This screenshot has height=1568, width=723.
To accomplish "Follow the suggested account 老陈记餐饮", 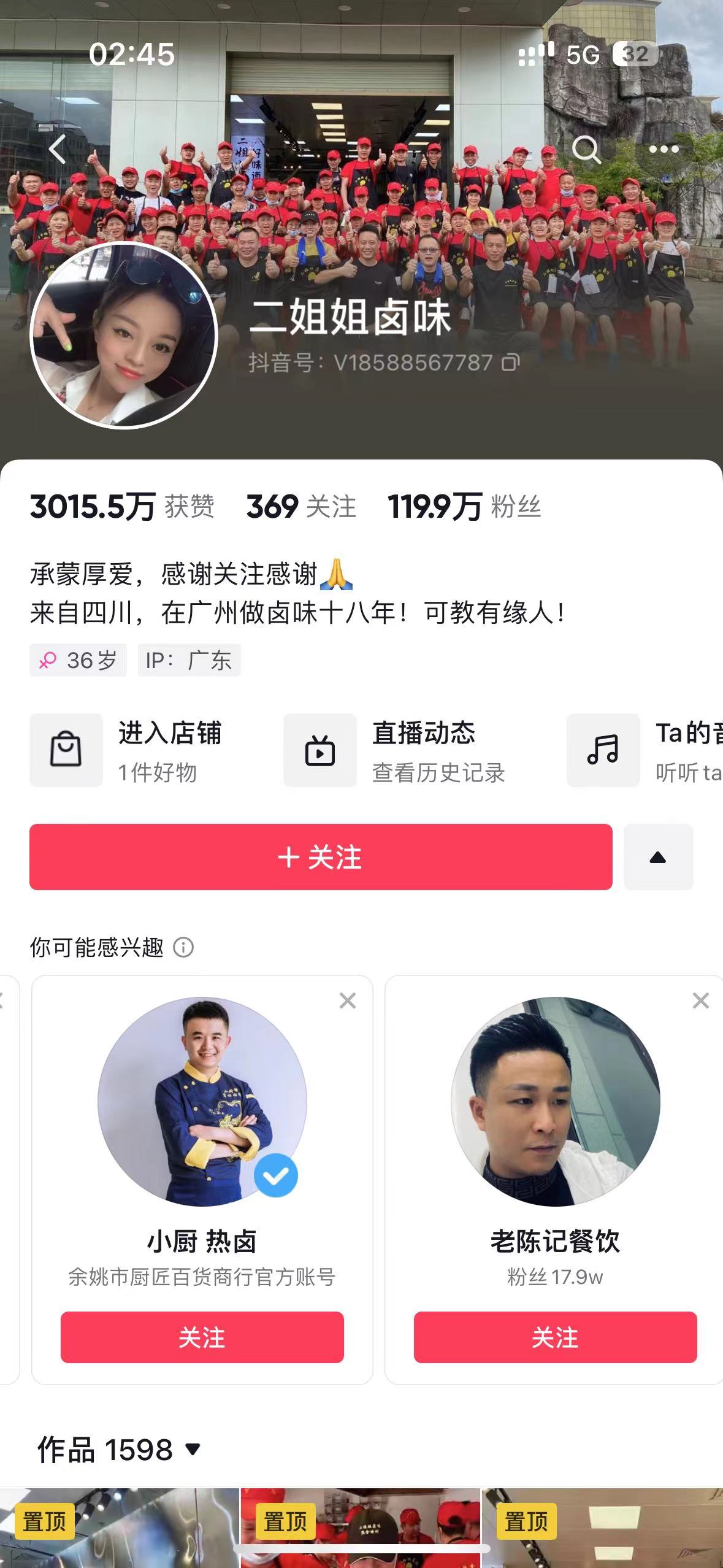I will [555, 1337].
